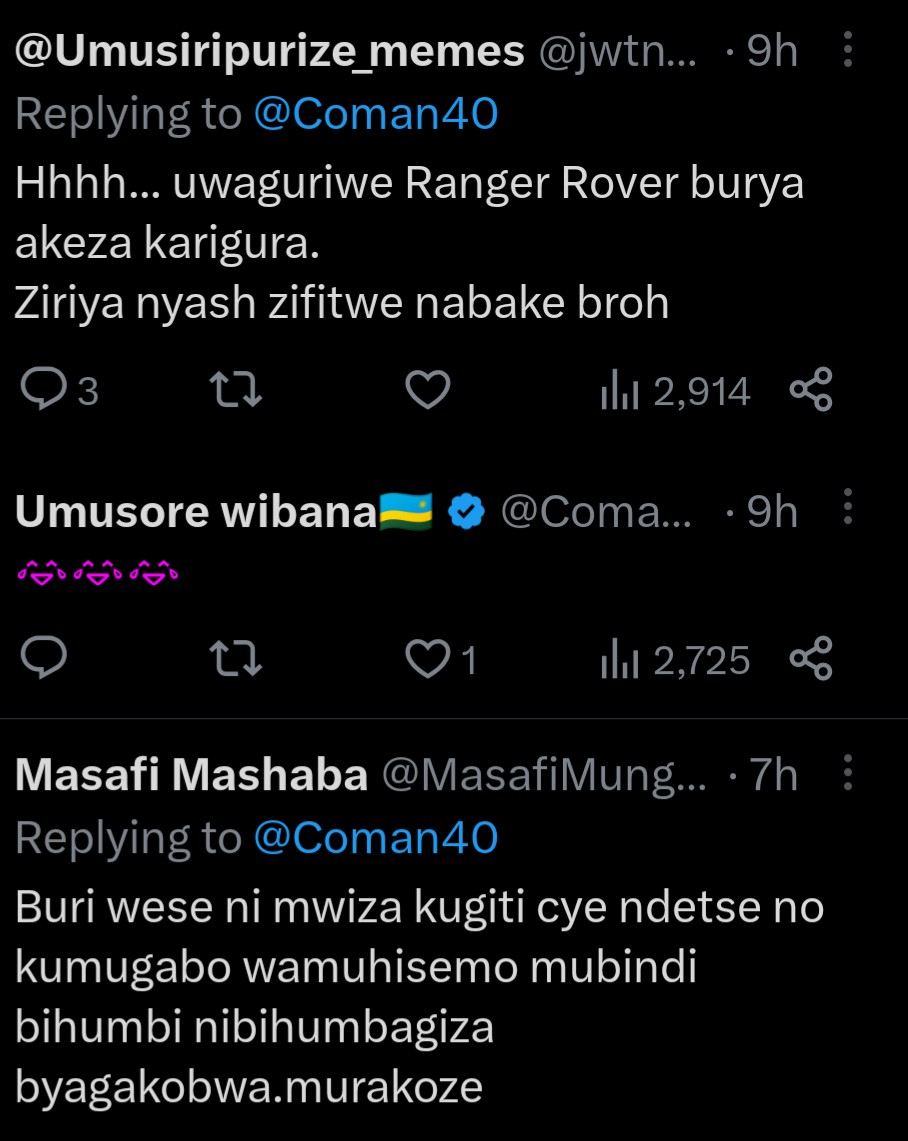
Task: Share the Umusiripurize_memes reply
Action: 810,390
